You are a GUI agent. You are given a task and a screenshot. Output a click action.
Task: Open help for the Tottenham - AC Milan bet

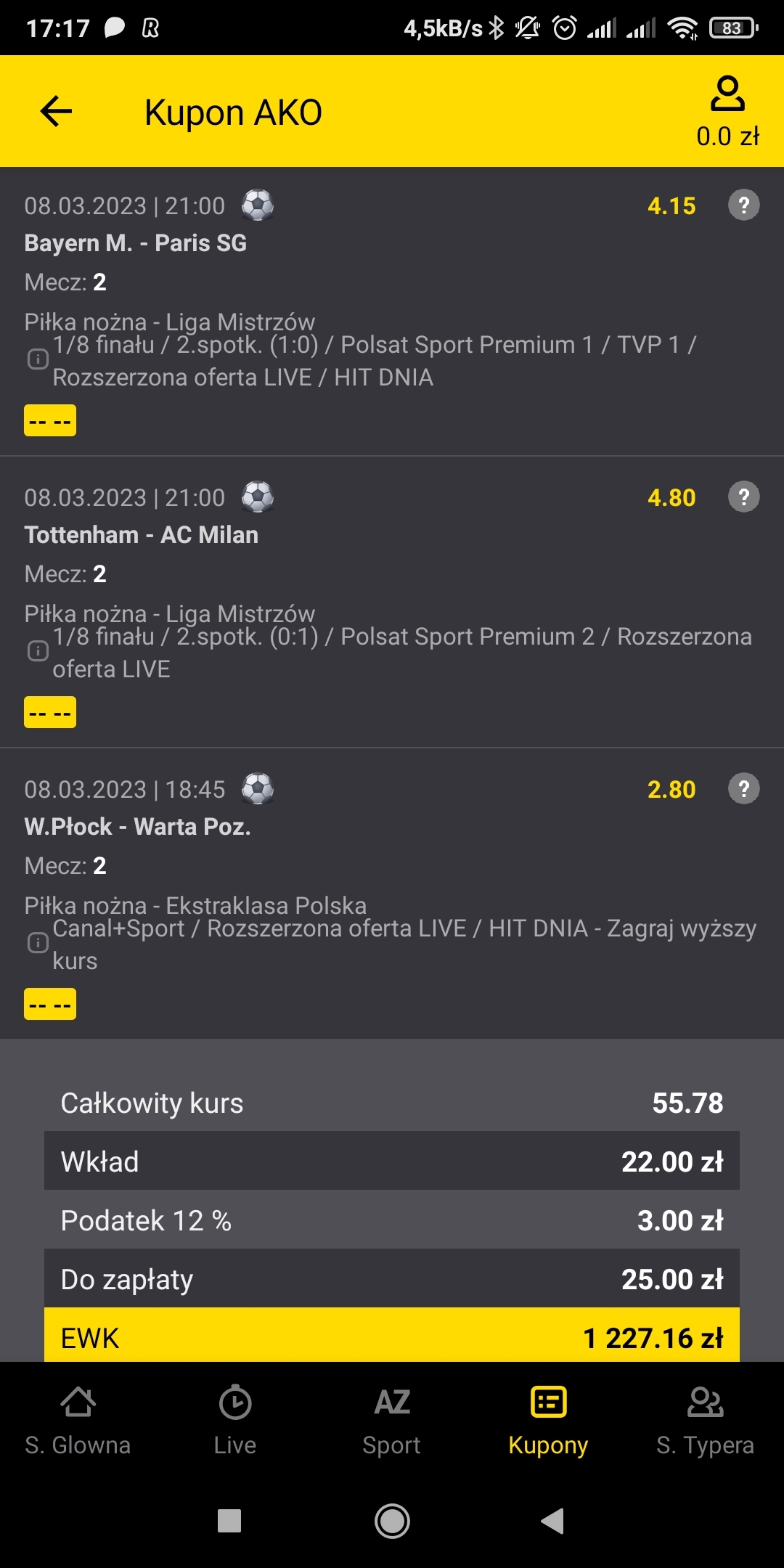coord(743,497)
